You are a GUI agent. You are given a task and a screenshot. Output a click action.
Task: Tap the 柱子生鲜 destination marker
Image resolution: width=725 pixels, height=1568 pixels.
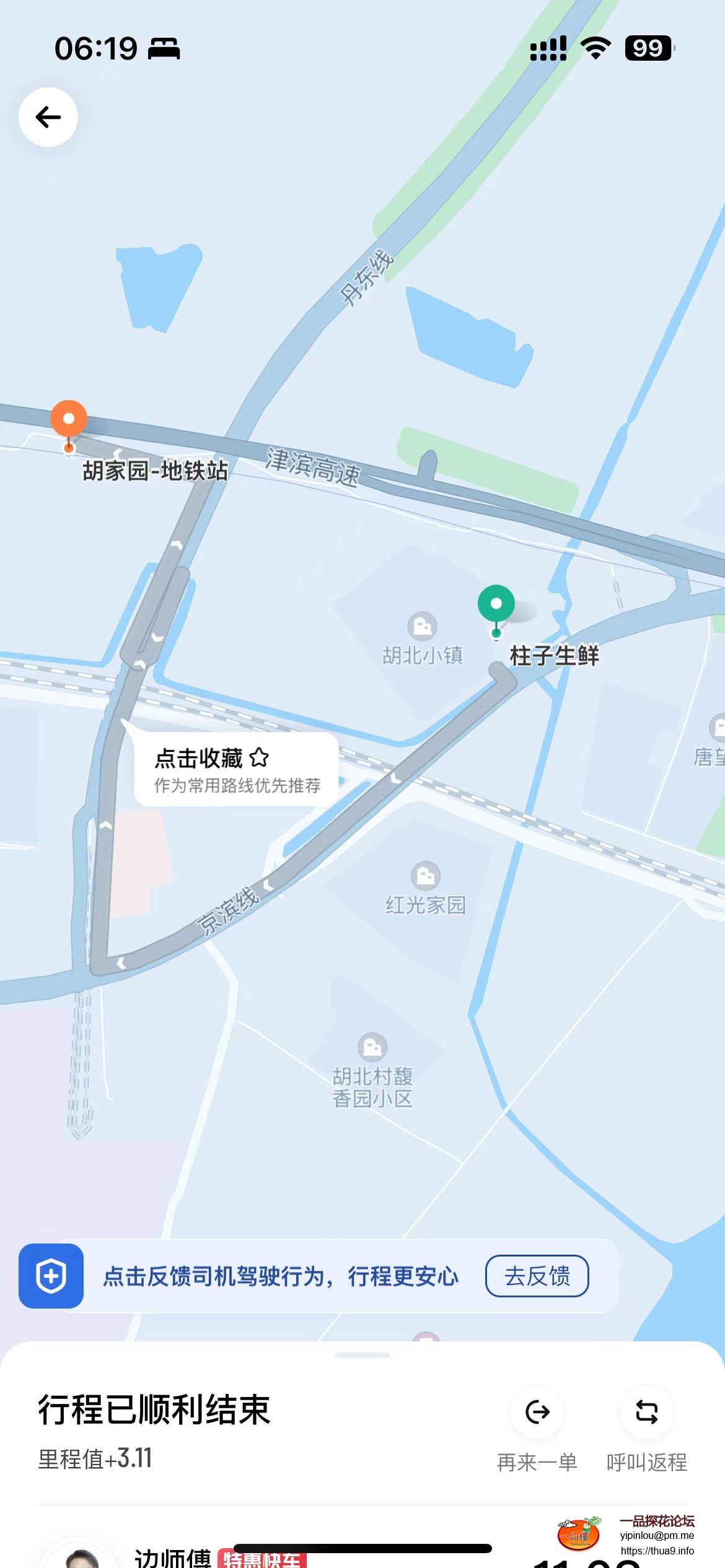496,604
